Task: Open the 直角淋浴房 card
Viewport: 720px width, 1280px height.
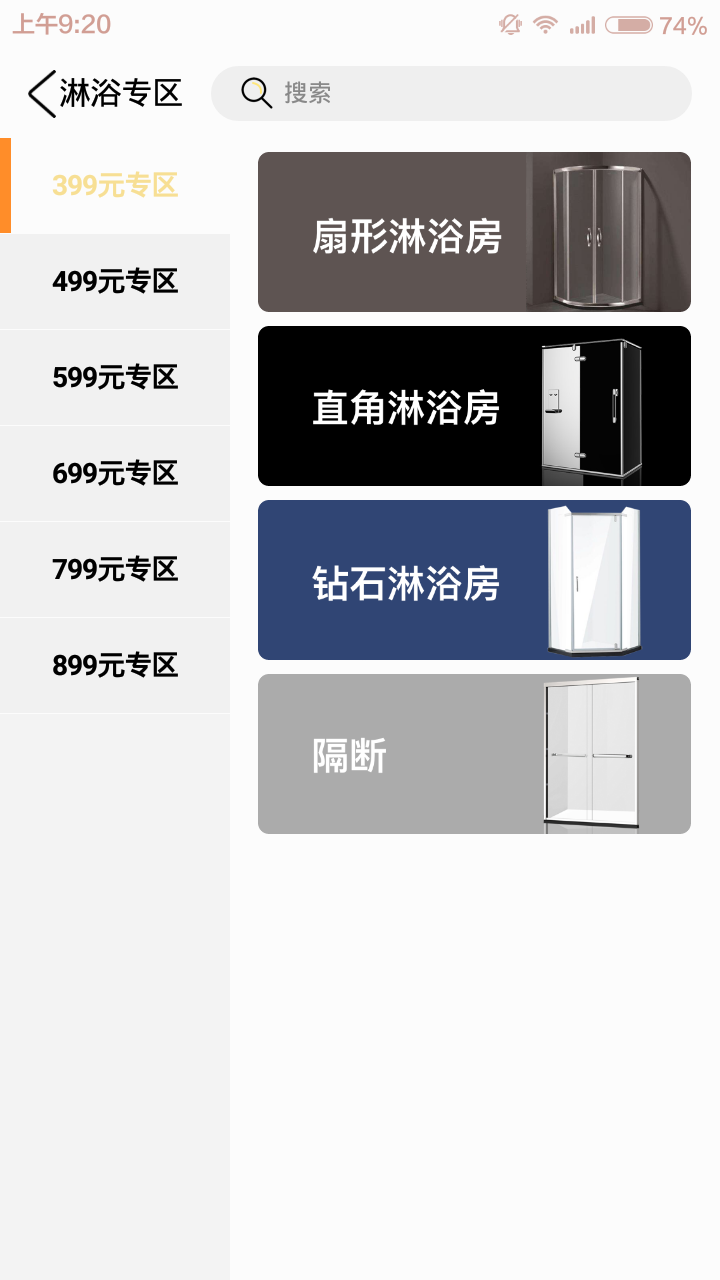Action: 474,406
